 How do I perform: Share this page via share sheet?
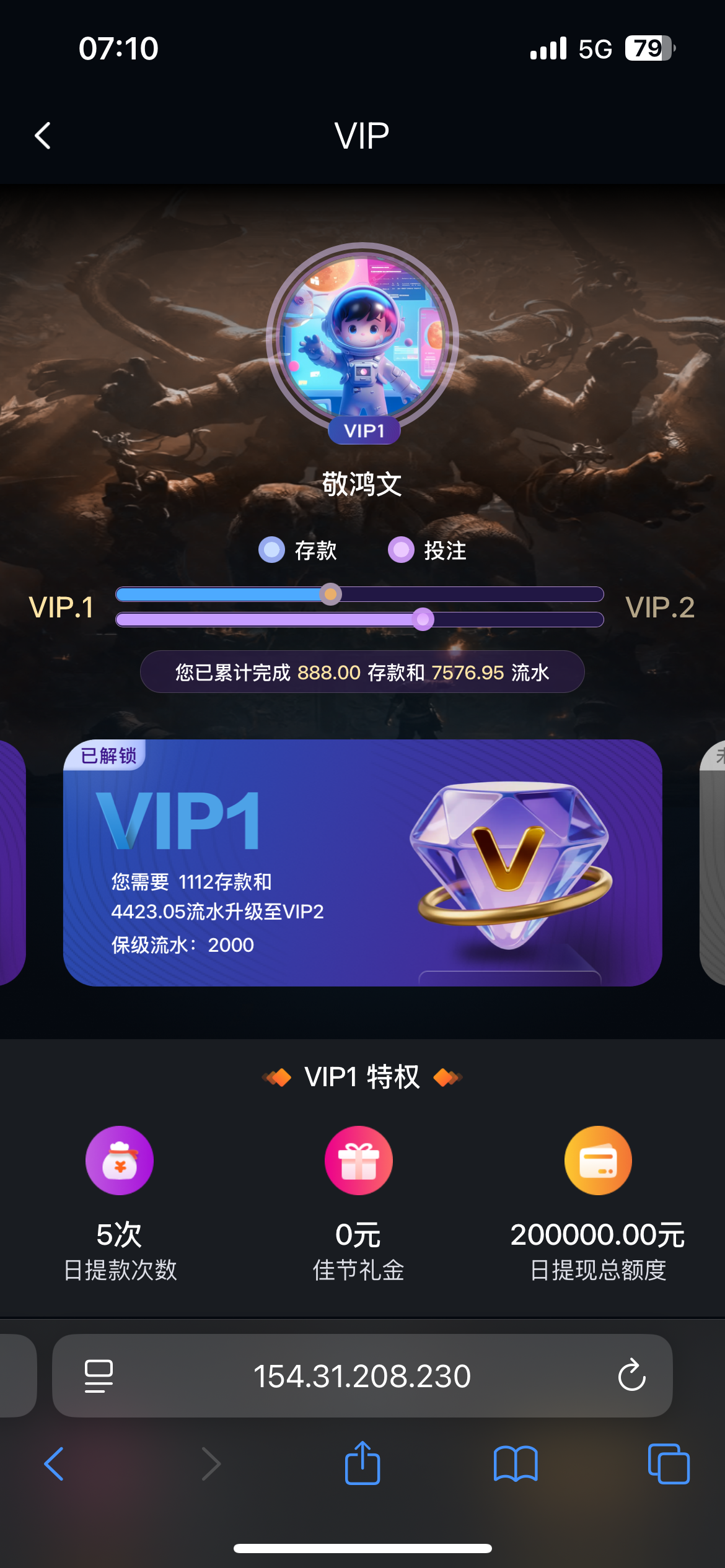click(x=362, y=1464)
